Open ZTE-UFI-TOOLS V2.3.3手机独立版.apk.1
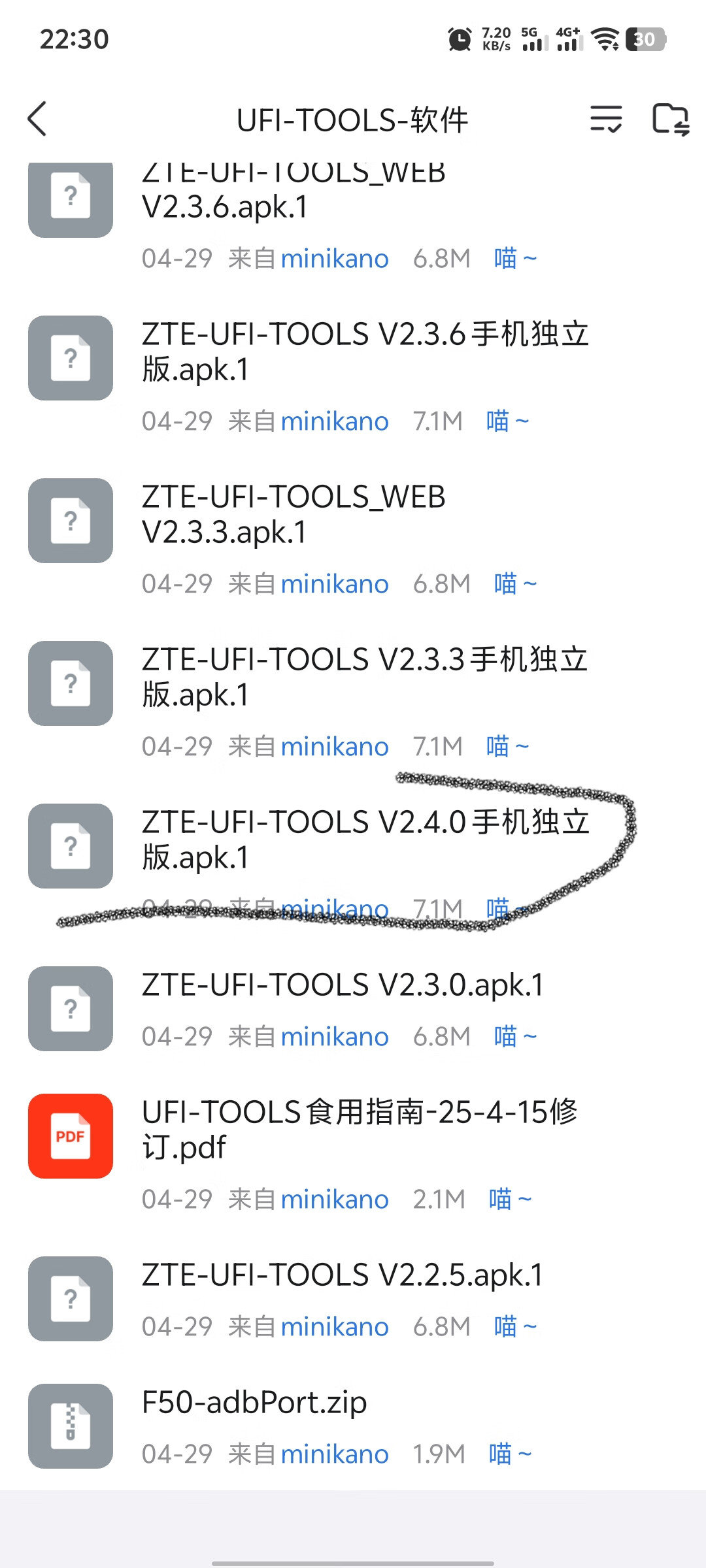Image resolution: width=706 pixels, height=1568 pixels. click(x=365, y=677)
